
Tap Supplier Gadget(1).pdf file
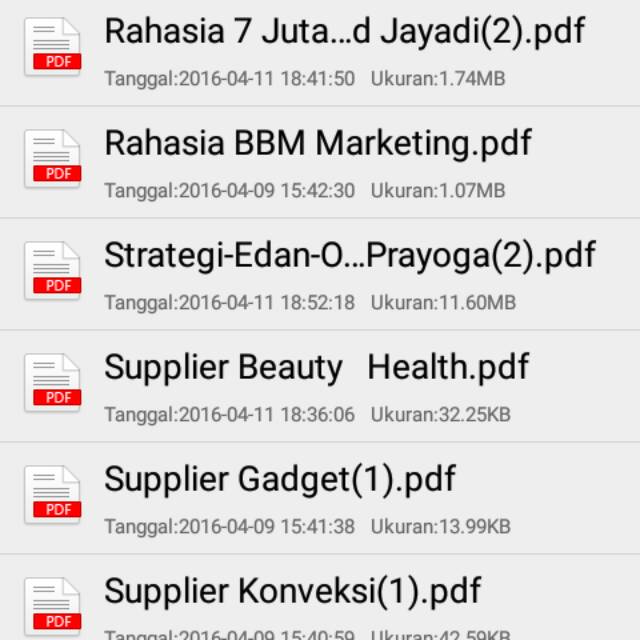(280, 480)
